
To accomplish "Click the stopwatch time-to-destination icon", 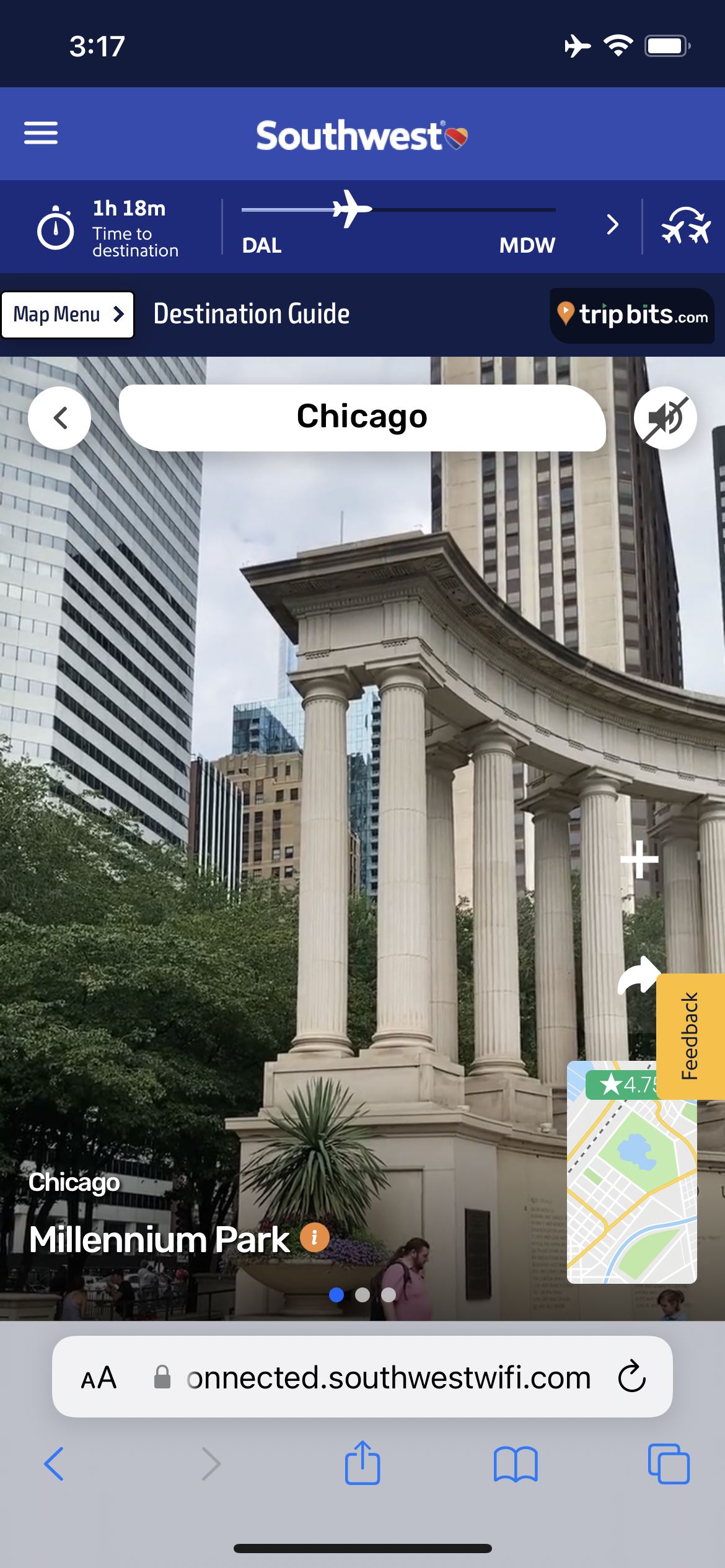I will coord(55,227).
